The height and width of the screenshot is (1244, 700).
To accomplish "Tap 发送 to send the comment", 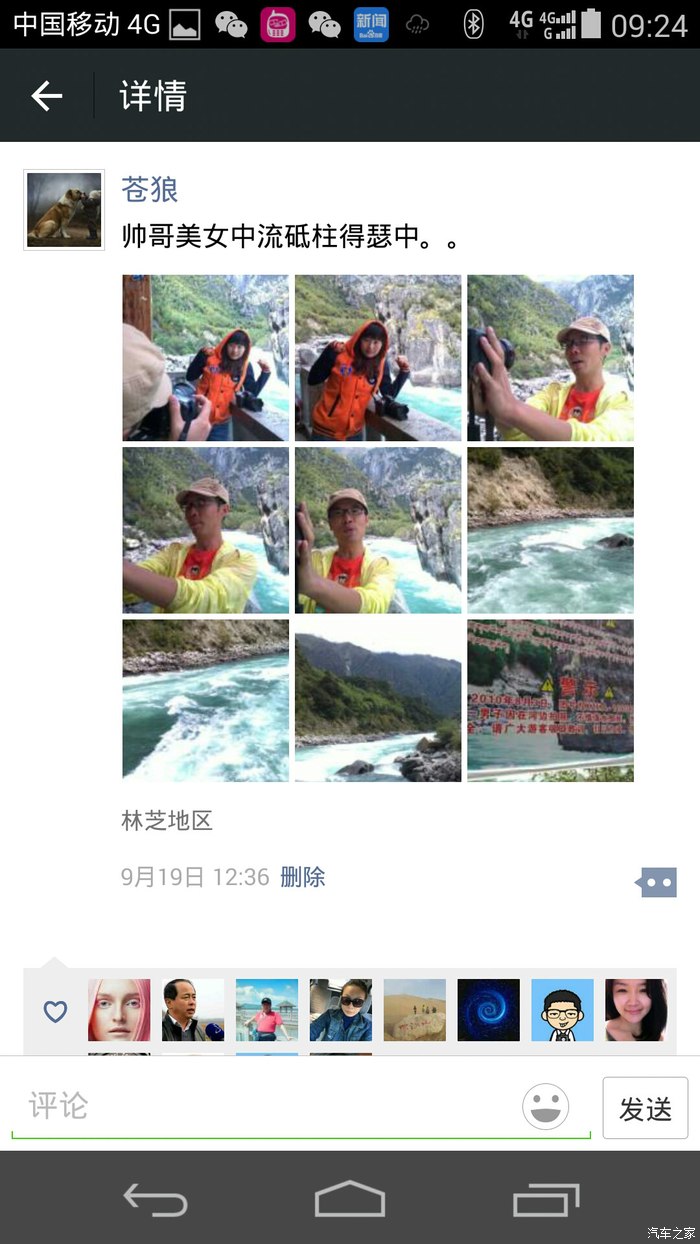I will pos(645,1108).
